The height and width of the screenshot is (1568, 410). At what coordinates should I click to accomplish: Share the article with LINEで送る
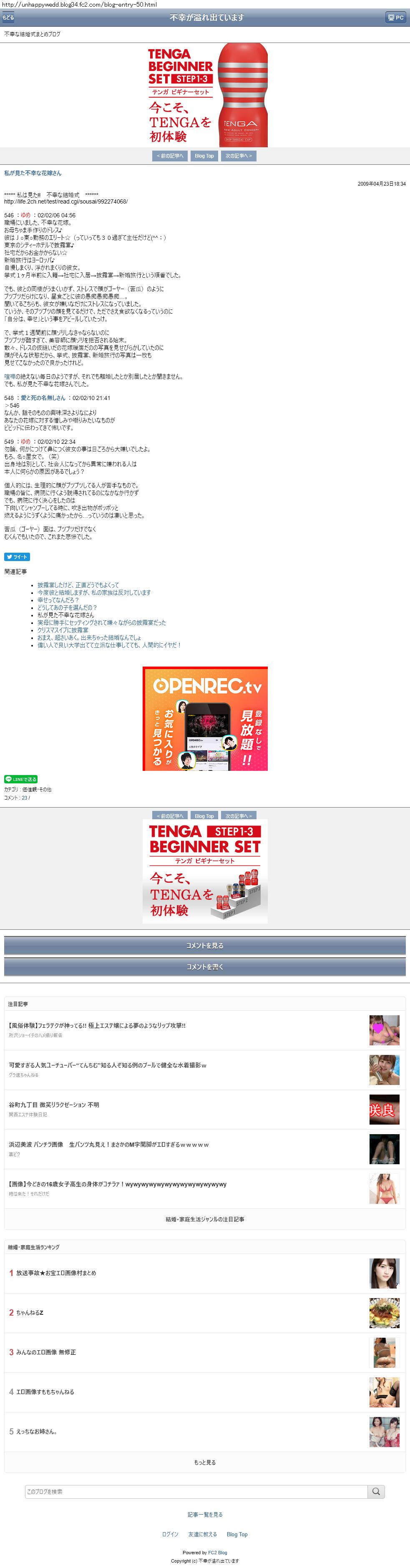coord(21,778)
